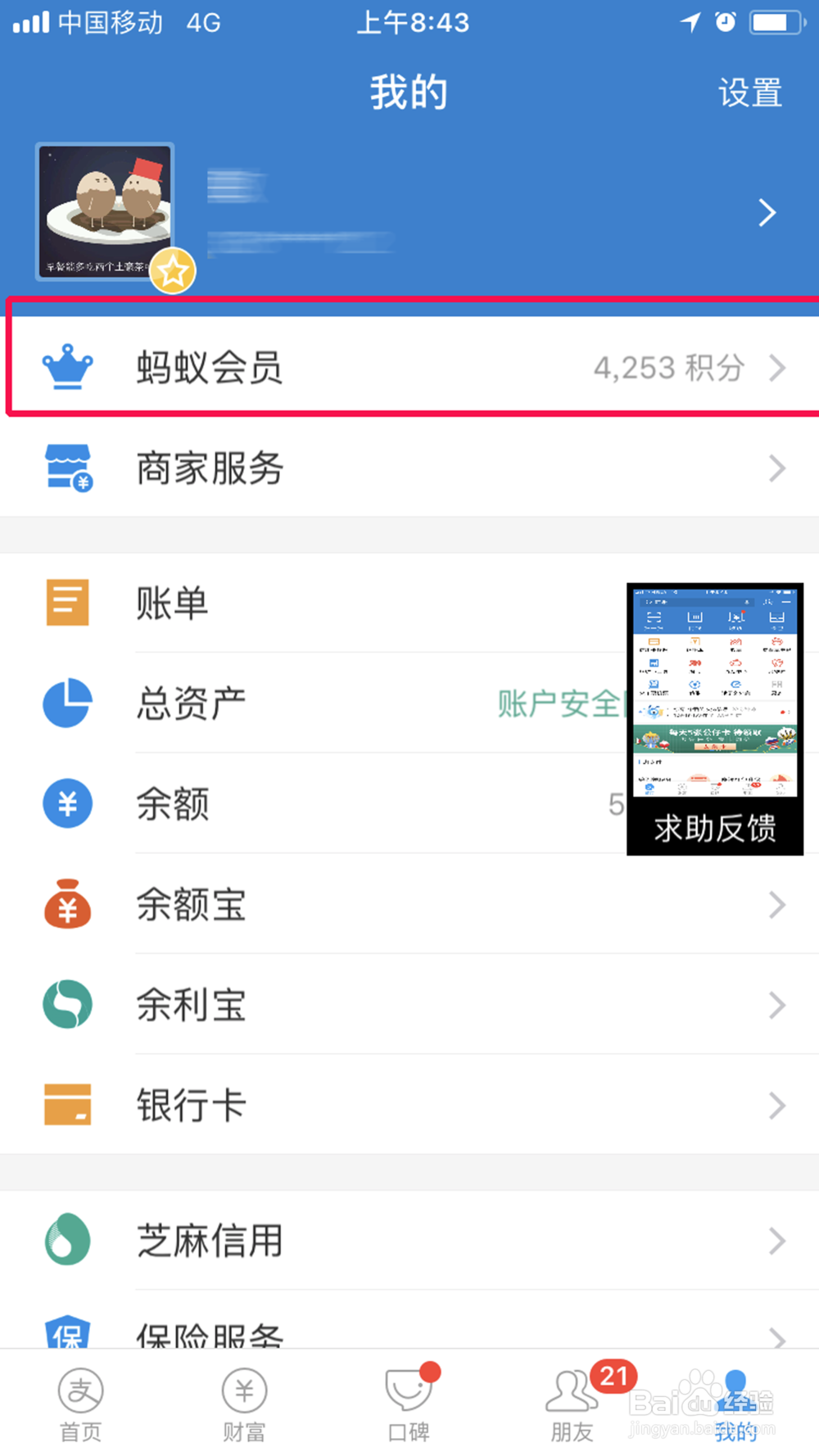This screenshot has height=1456, width=819.
Task: Open 设置 in the top corner
Action: pyautogui.click(x=749, y=93)
